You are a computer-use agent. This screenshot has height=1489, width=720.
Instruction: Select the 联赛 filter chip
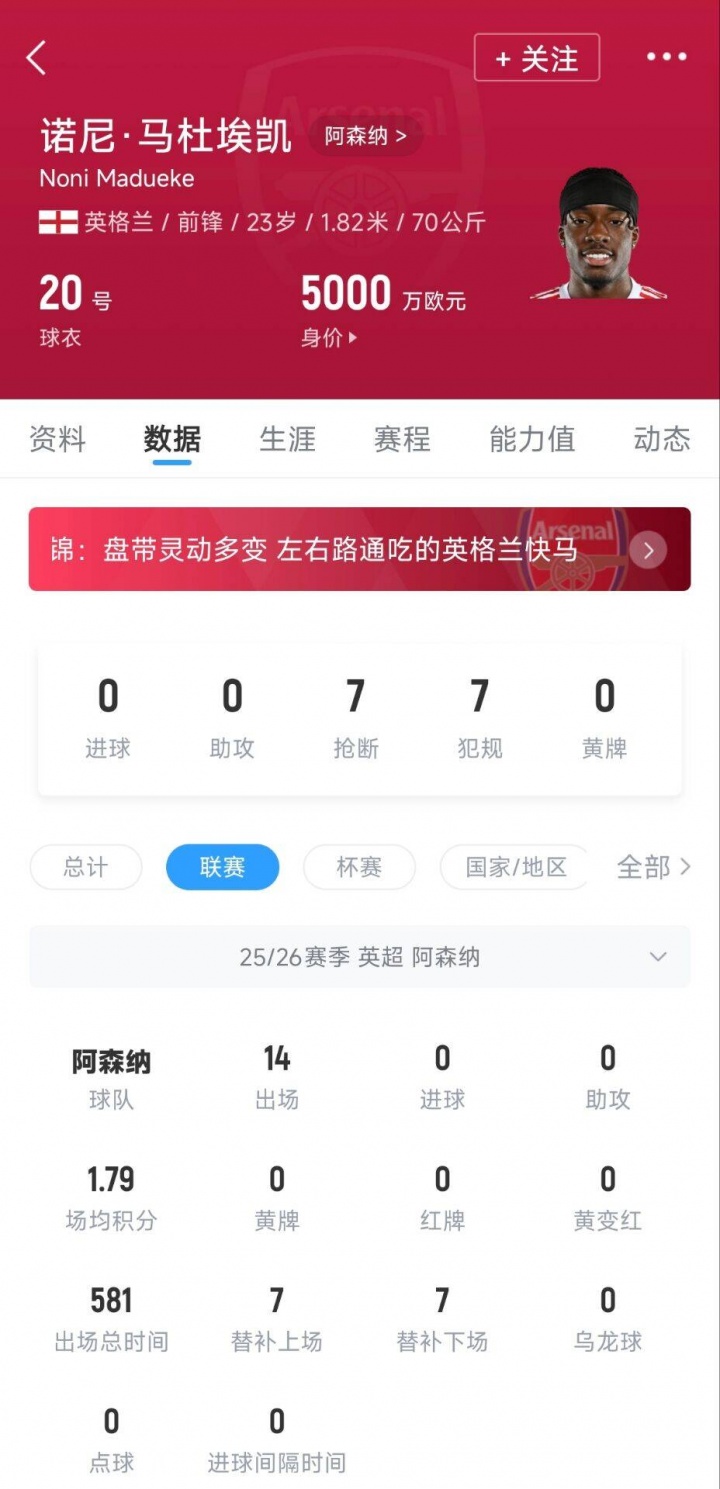(222, 867)
